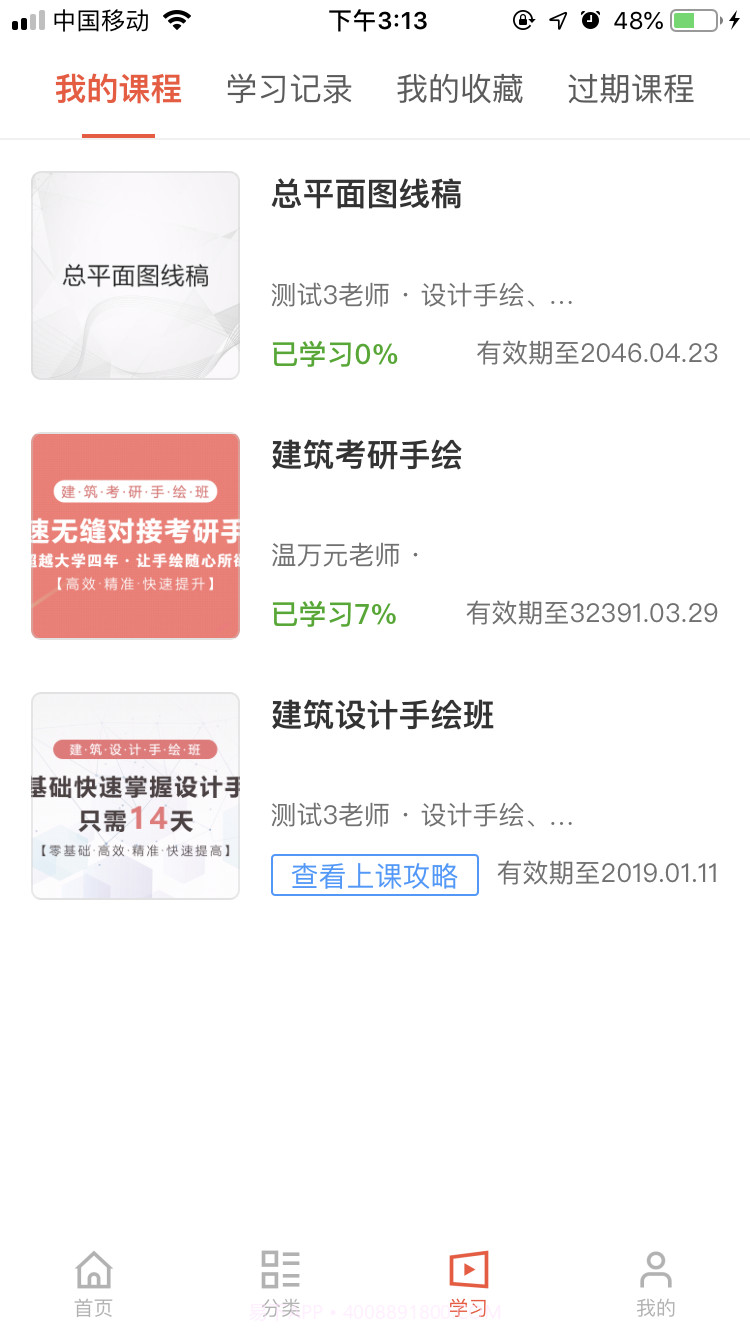Viewport: 750px width, 1334px height.
Task: Tap 查看上课攻略 button
Action: click(x=374, y=874)
